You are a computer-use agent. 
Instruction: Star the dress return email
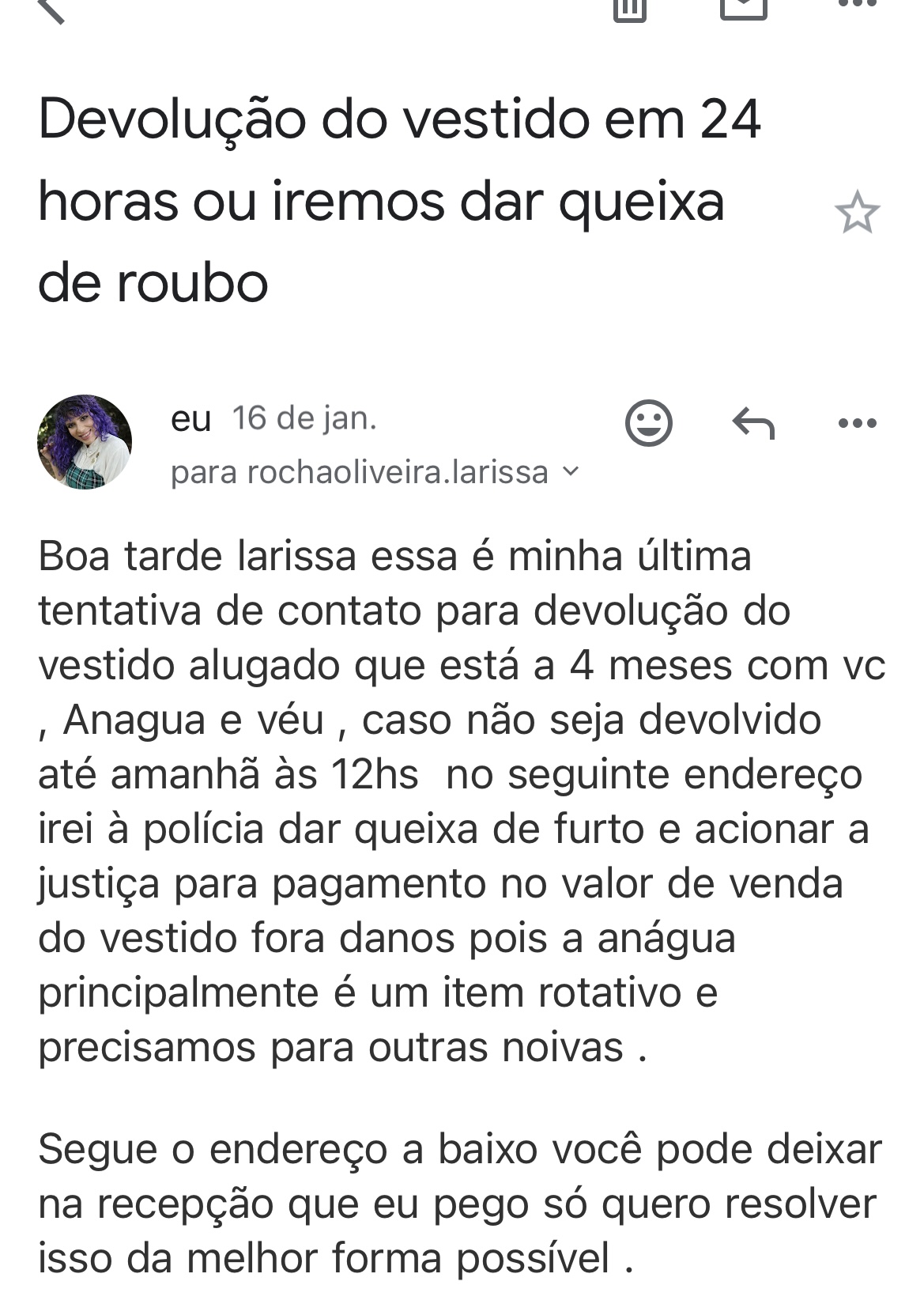point(857,213)
